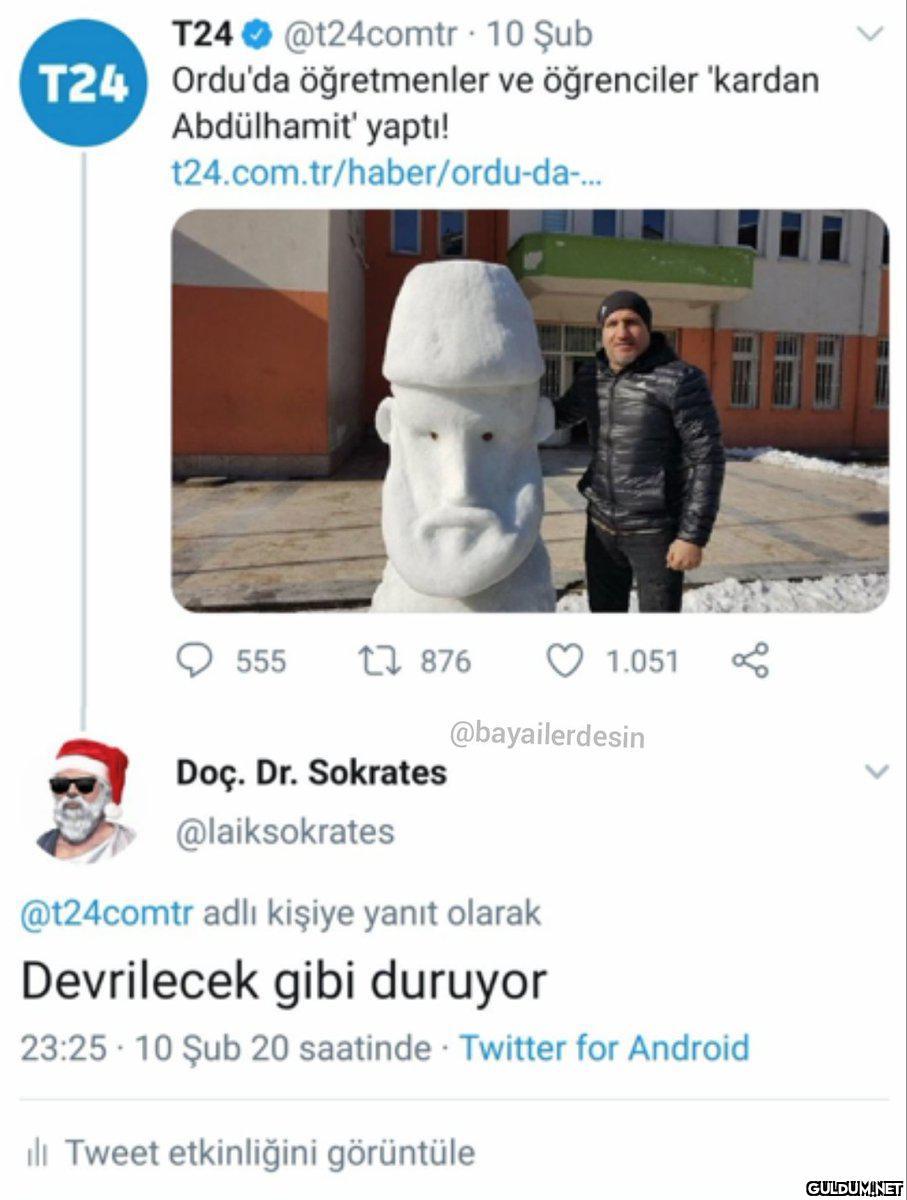
Task: Open the t24.com.tr/haber link
Action: pos(386,174)
